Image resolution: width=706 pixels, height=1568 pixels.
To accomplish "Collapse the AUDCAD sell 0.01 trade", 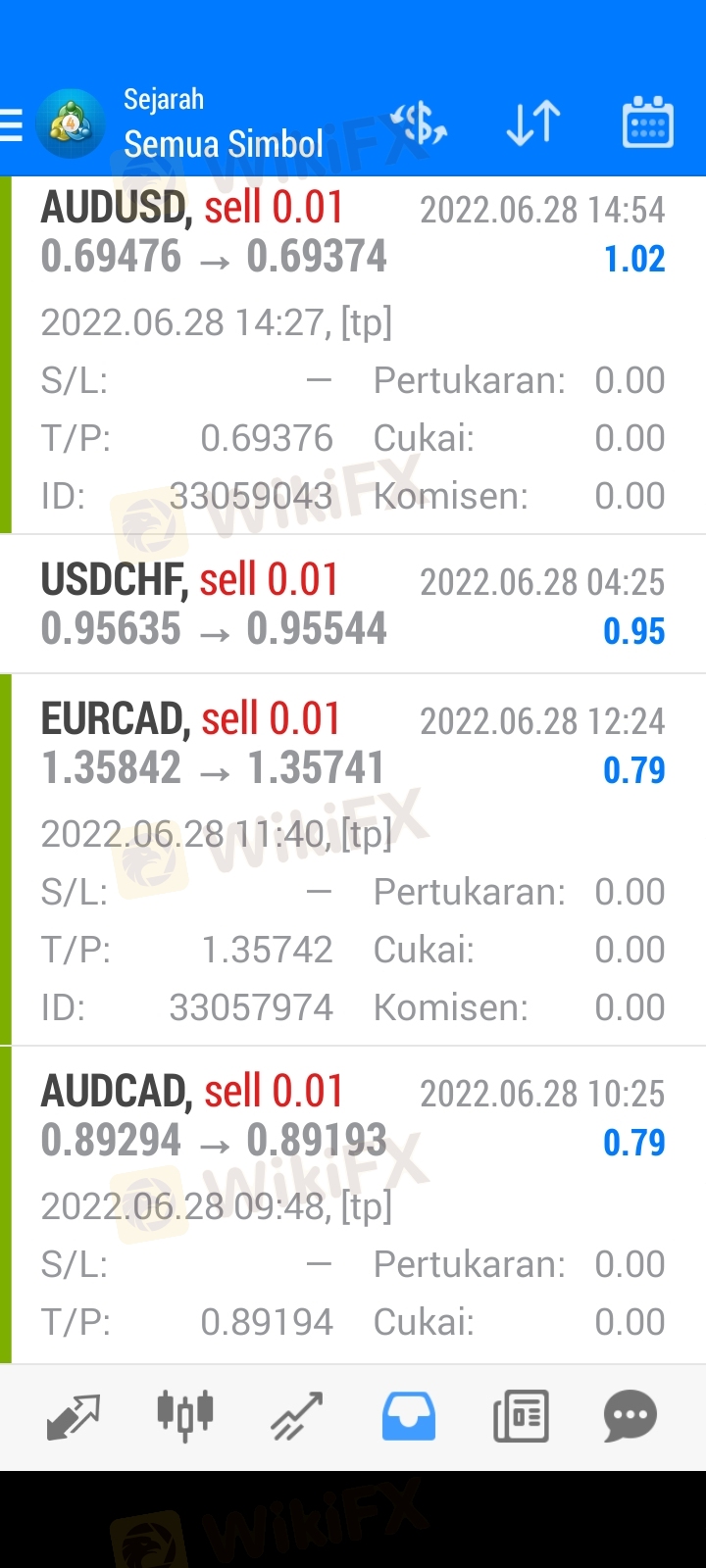I will 353,1204.
